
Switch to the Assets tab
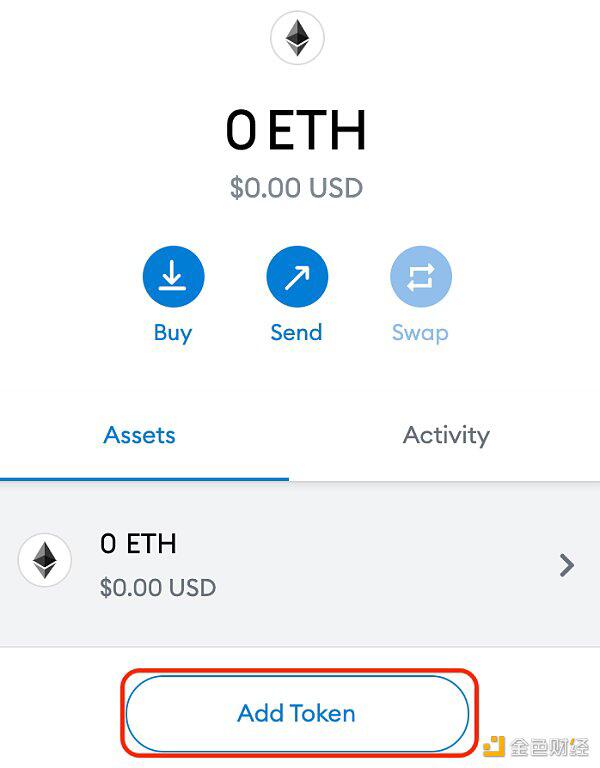140,436
